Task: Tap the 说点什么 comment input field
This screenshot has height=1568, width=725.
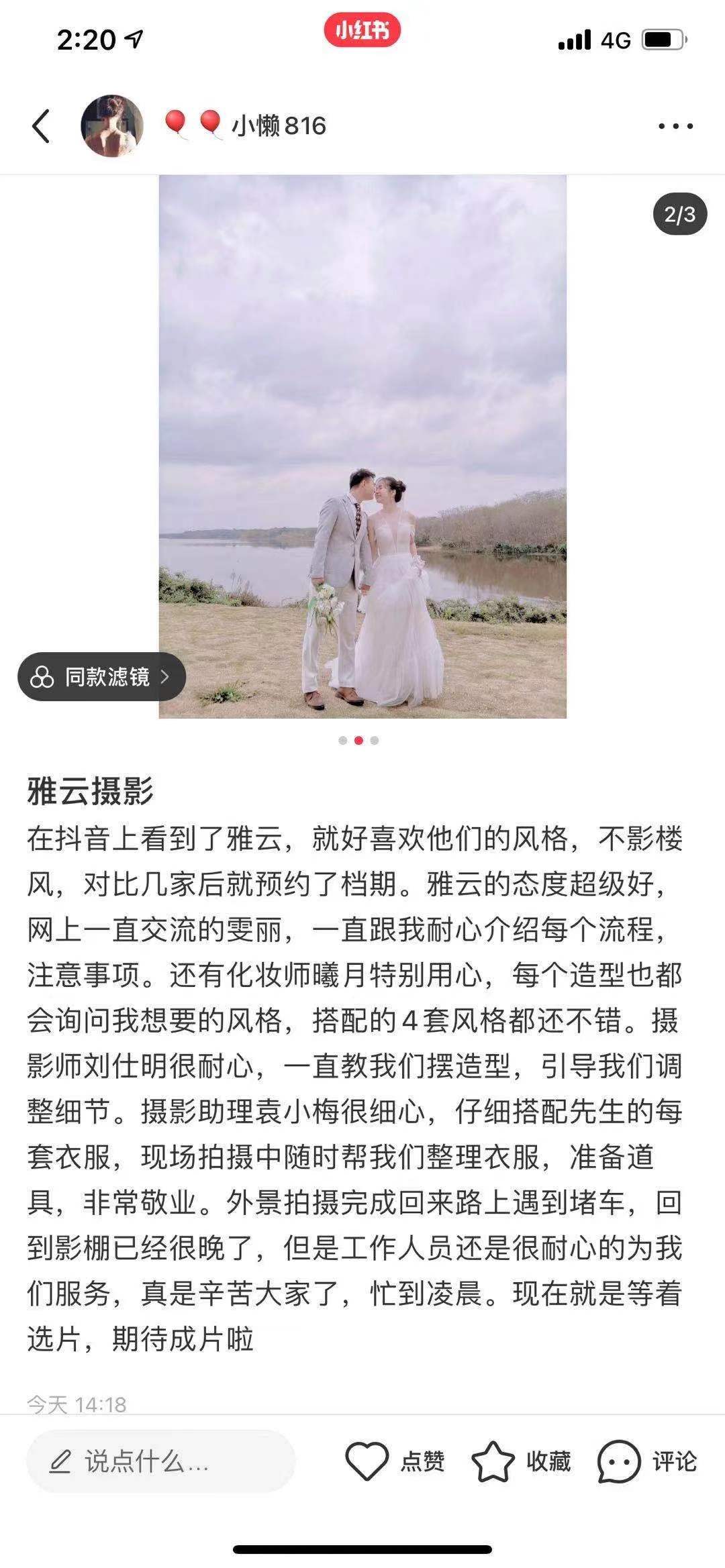Action: coord(161,1461)
